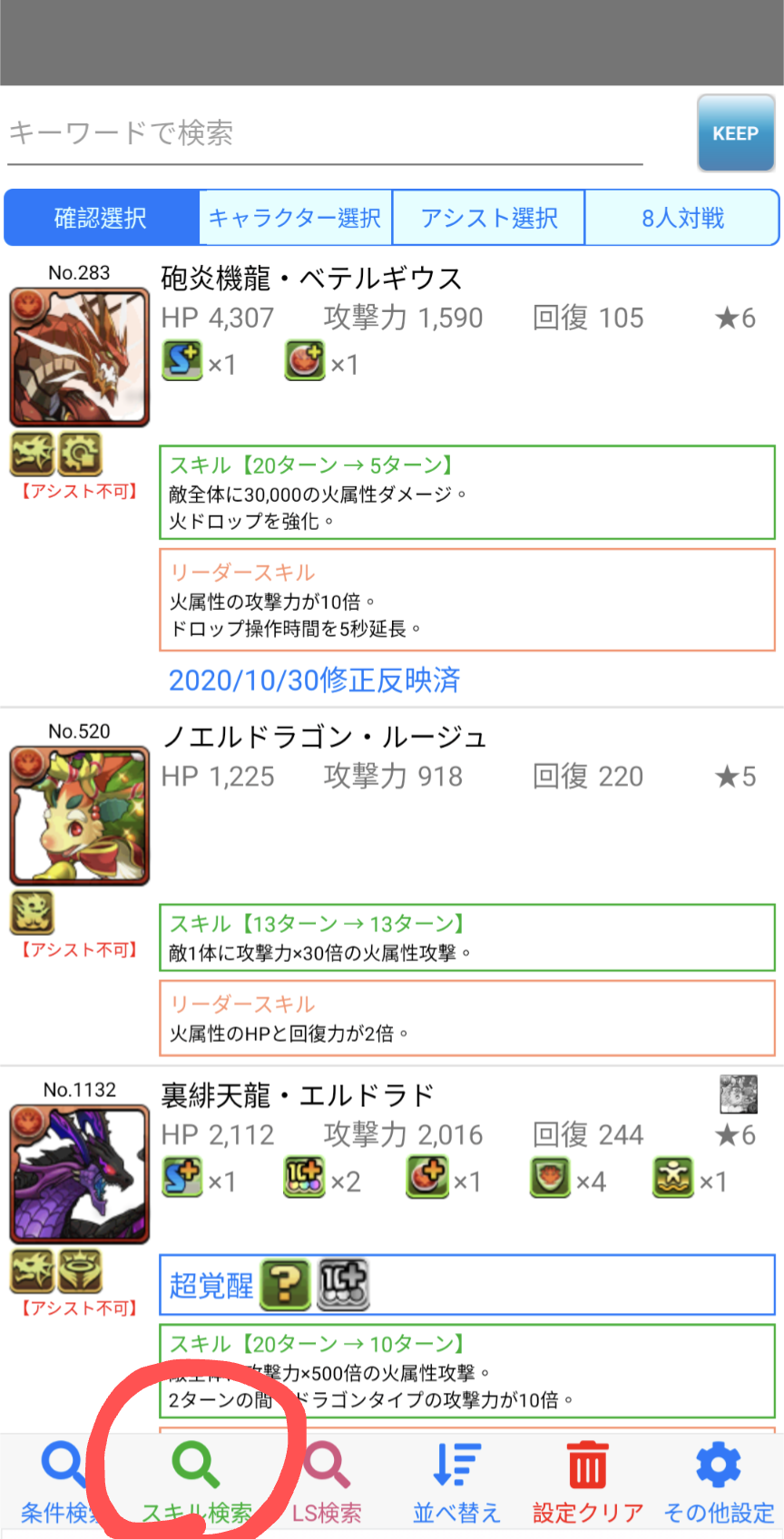784x1539 pixels.
Task: Open the 8人対戦 tab
Action: 682,218
